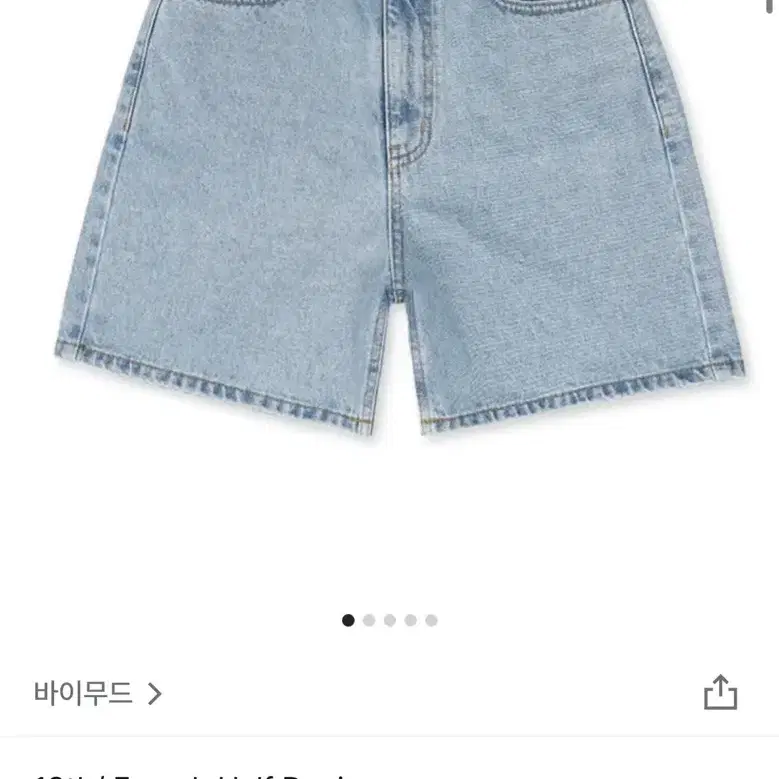The height and width of the screenshot is (779, 779).
Task: Share this denim shorts product
Action: [720, 692]
